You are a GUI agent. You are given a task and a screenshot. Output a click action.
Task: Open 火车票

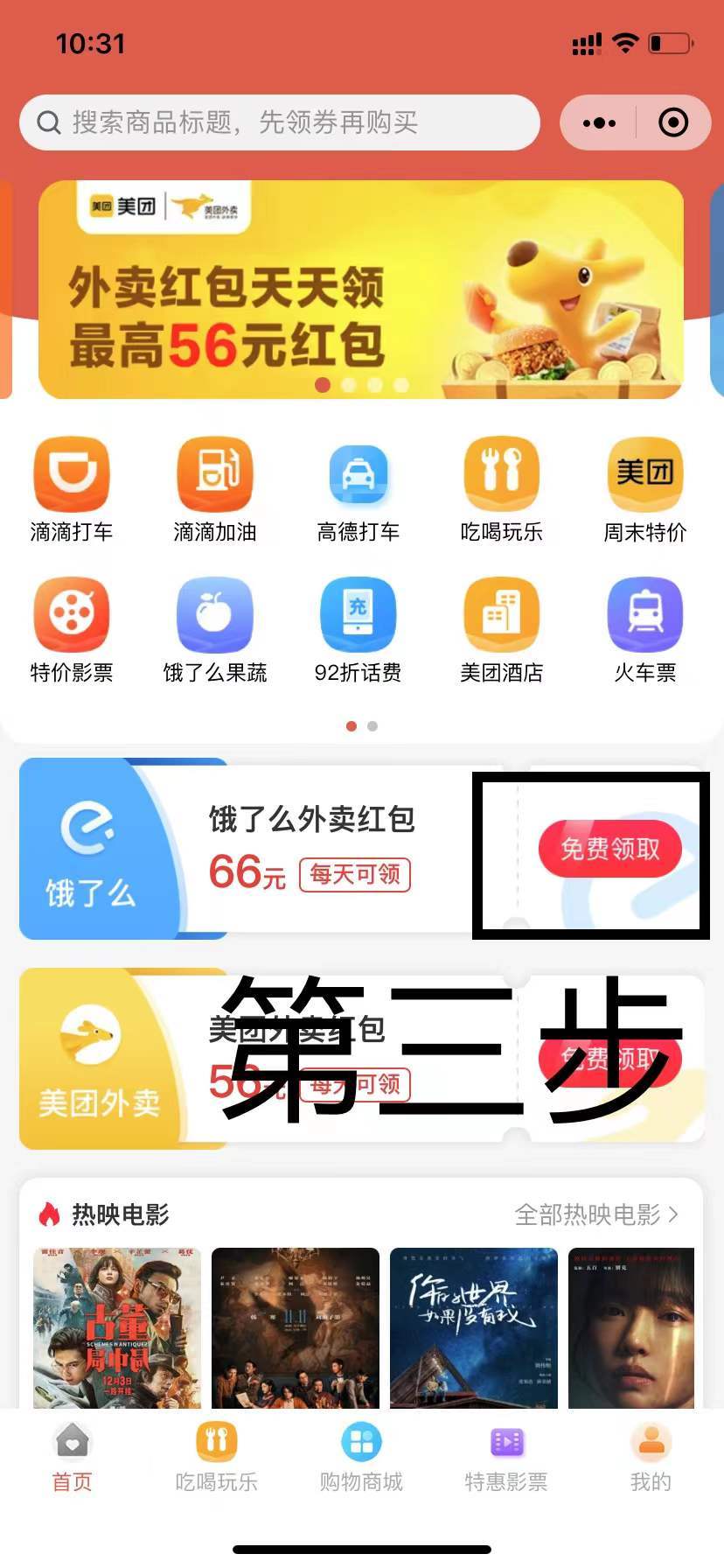(645, 630)
